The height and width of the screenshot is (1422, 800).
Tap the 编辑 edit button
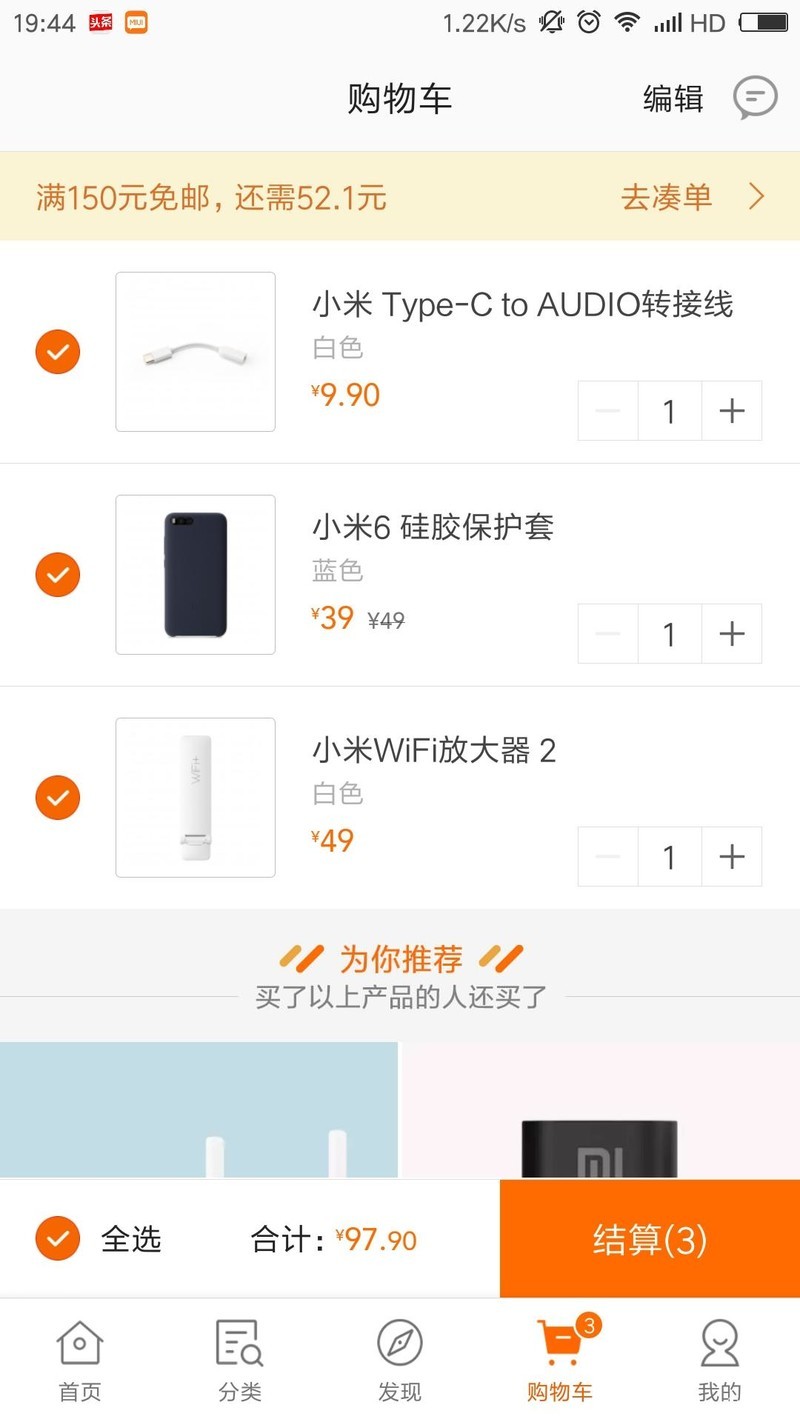[x=672, y=98]
